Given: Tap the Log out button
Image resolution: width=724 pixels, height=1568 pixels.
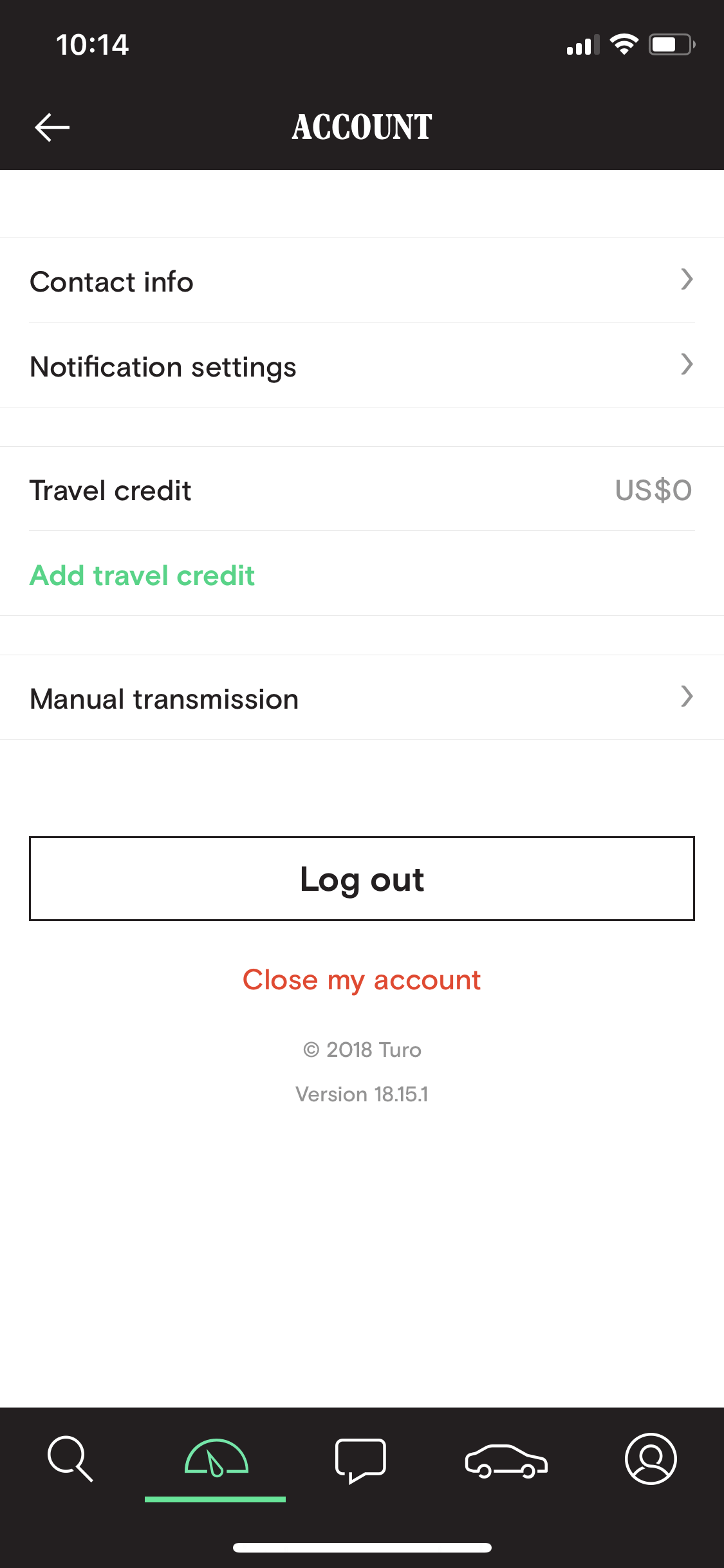Looking at the screenshot, I should coord(362,879).
